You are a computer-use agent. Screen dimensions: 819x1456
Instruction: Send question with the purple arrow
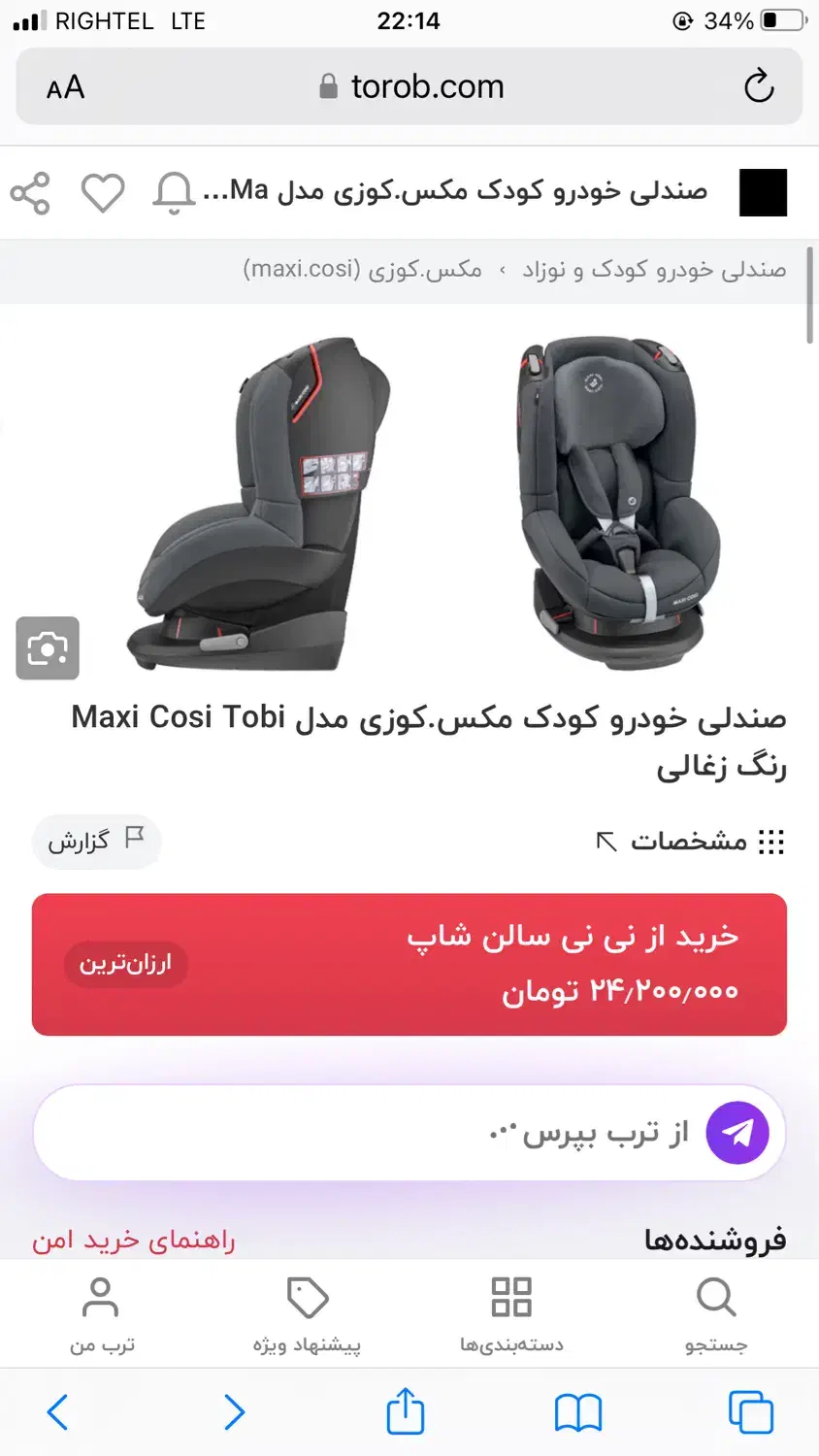pyautogui.click(x=737, y=1133)
